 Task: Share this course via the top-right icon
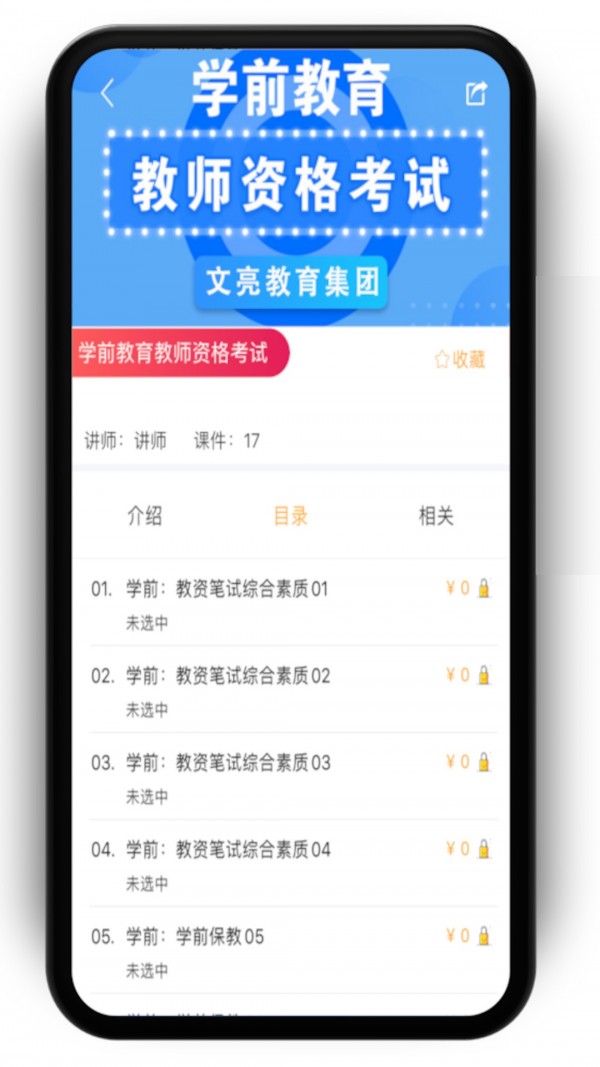(476, 94)
